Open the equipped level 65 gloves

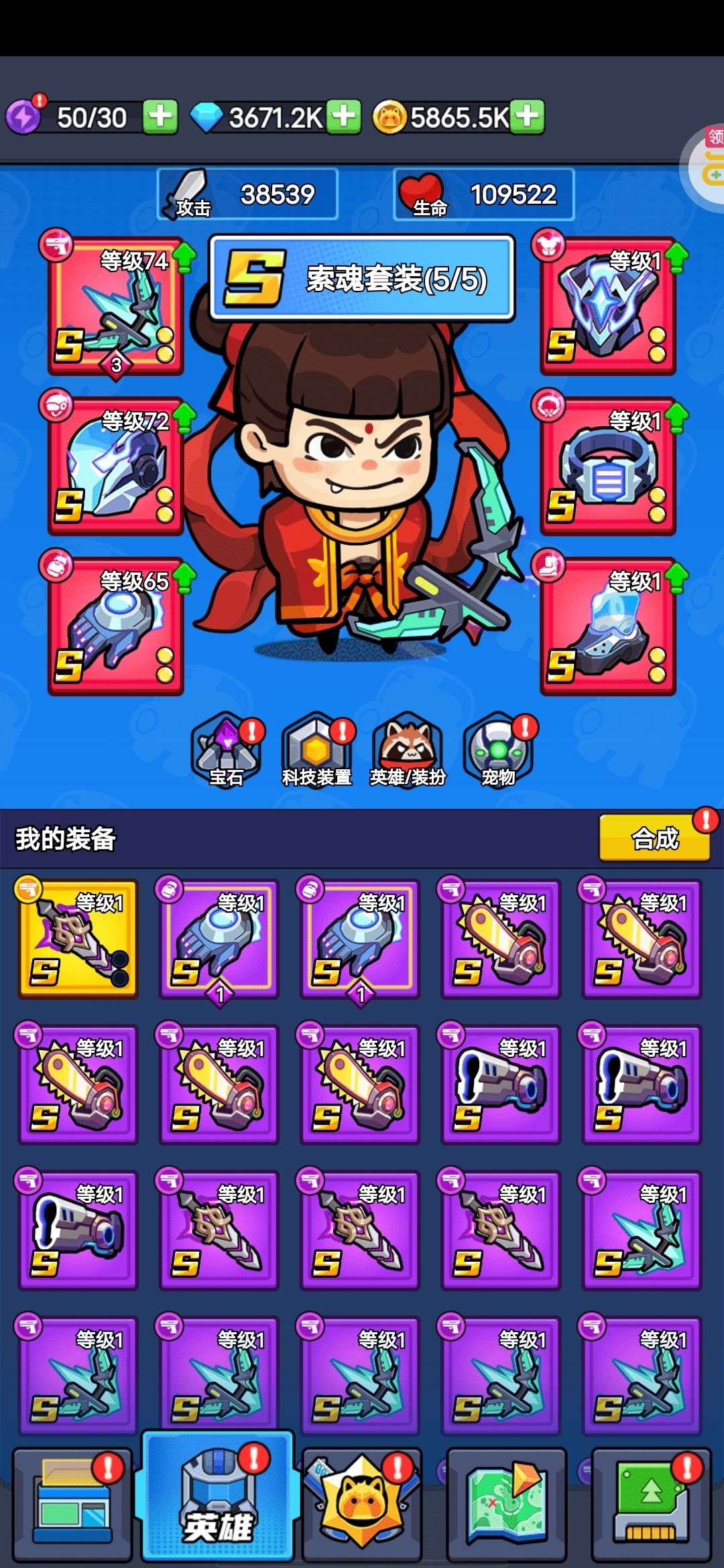pos(116,627)
